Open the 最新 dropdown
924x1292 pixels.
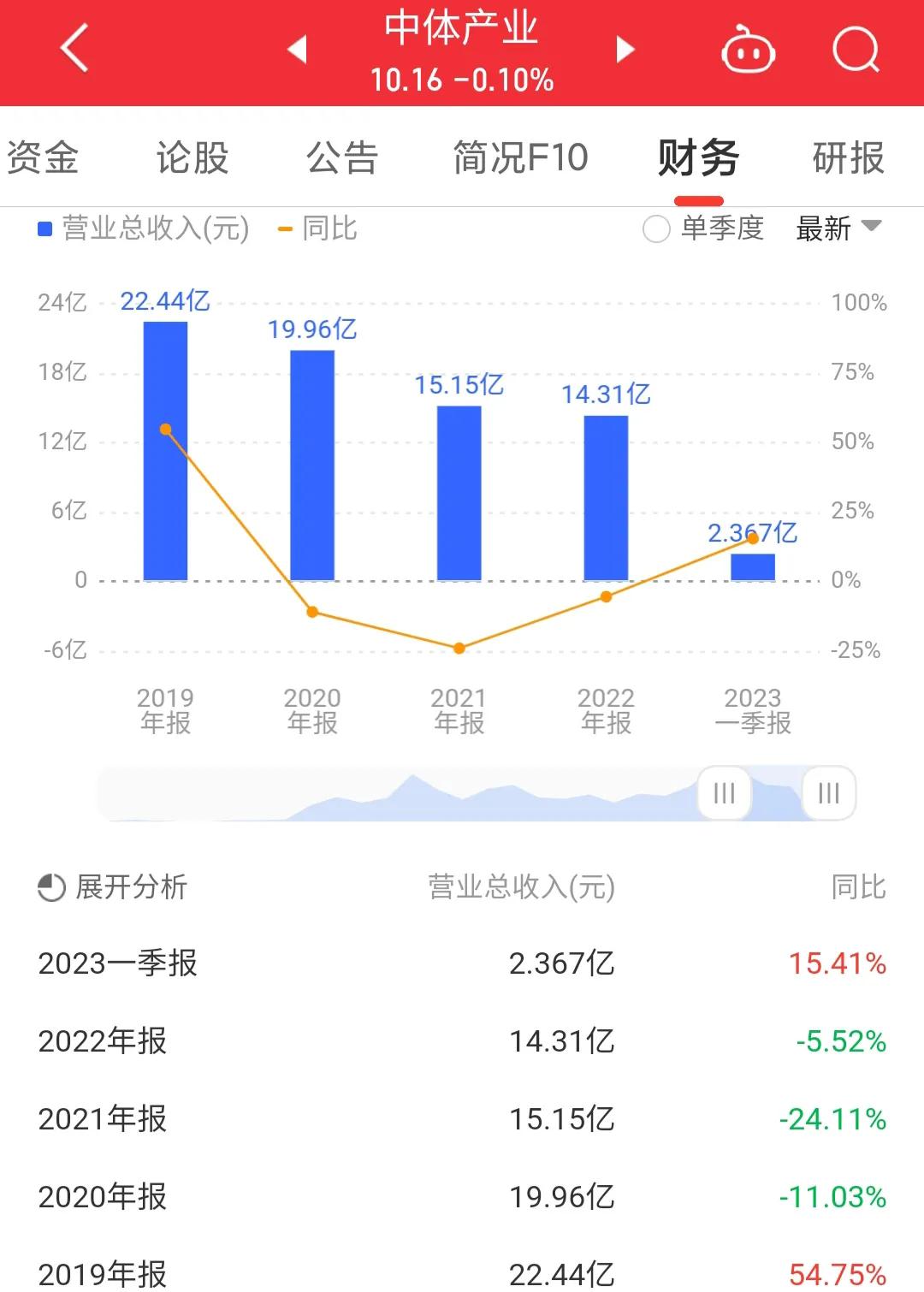click(x=824, y=228)
